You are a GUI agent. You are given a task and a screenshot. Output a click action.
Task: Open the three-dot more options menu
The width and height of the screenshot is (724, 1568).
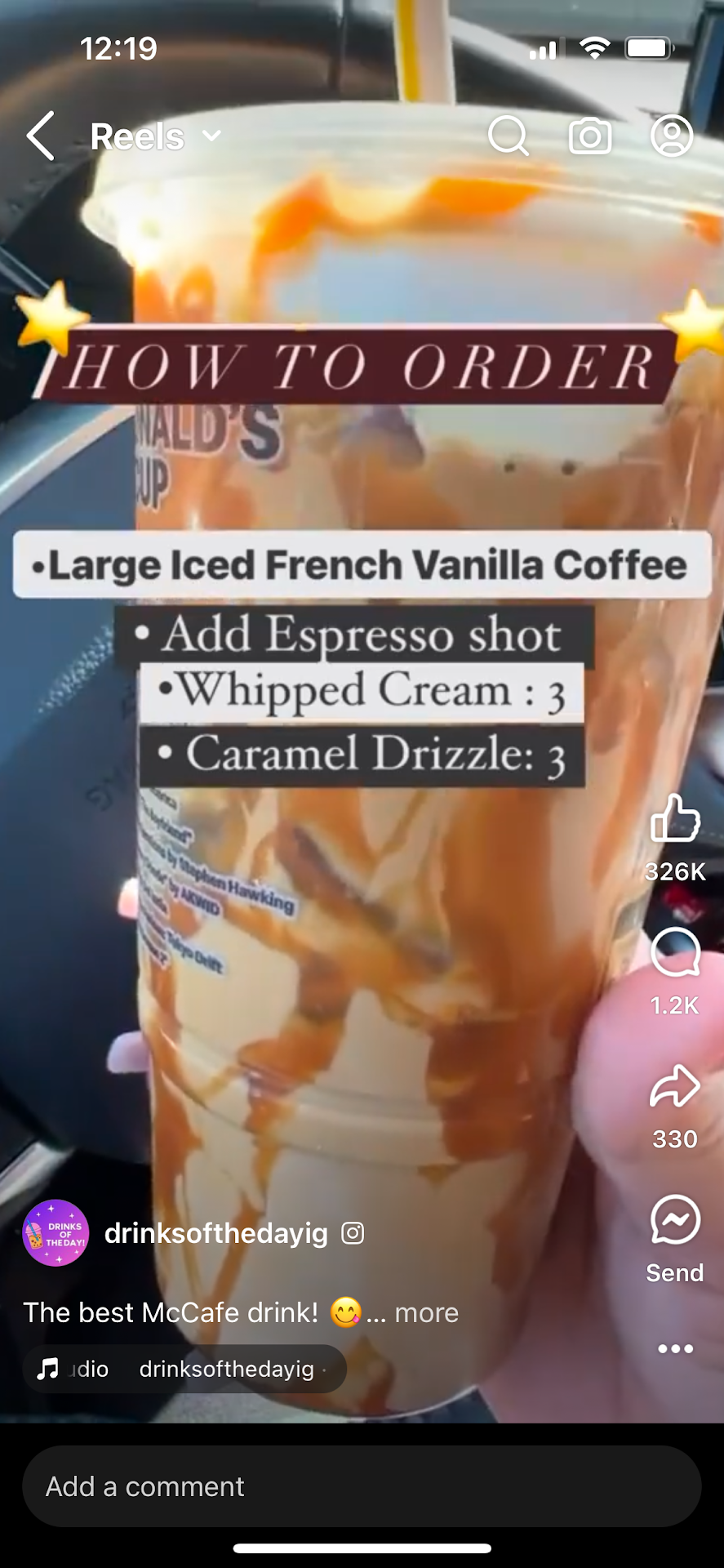point(675,1348)
